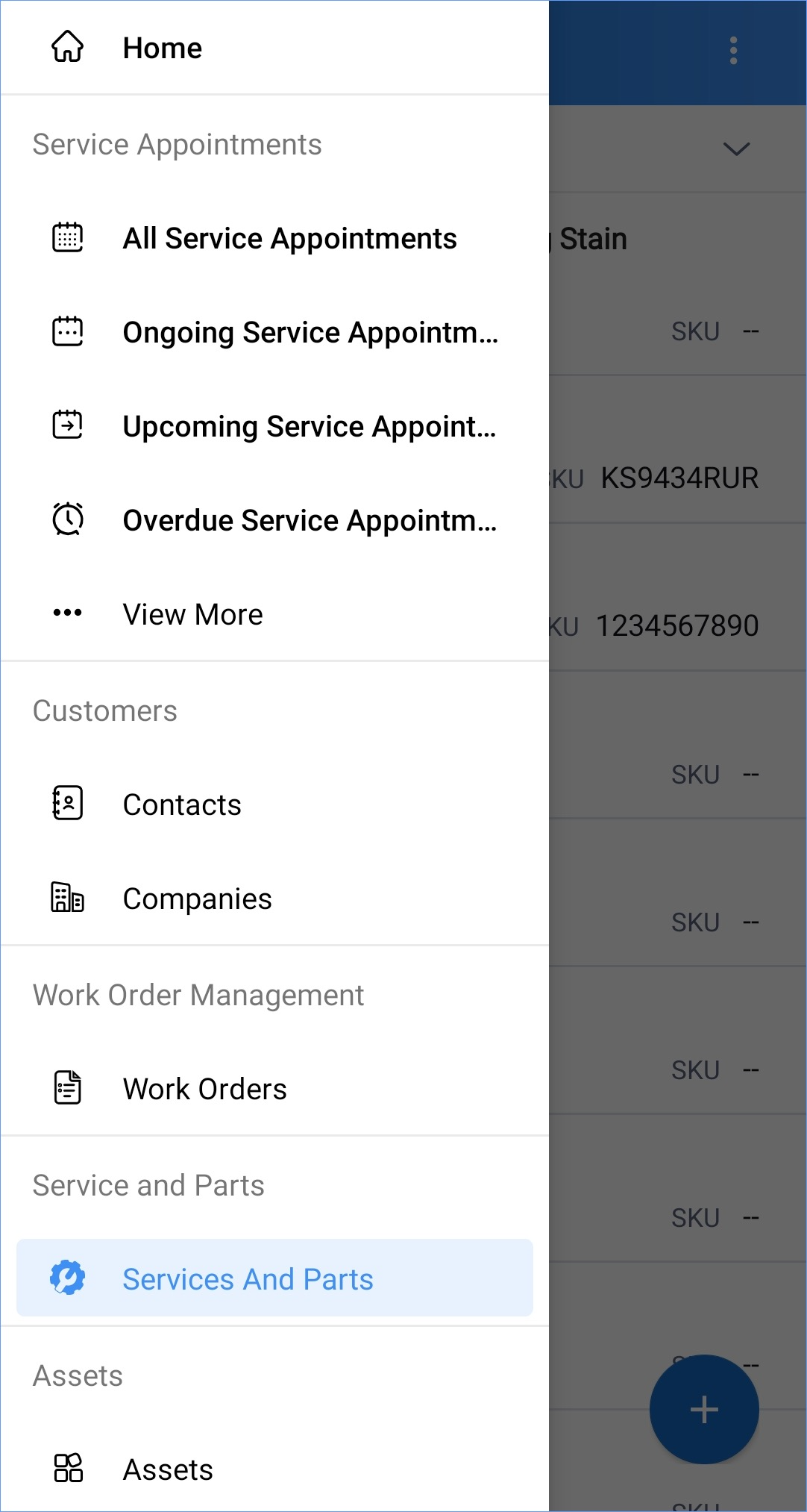The image size is (807, 1512).
Task: Open Upcoming Service Appointments
Action: point(309,427)
